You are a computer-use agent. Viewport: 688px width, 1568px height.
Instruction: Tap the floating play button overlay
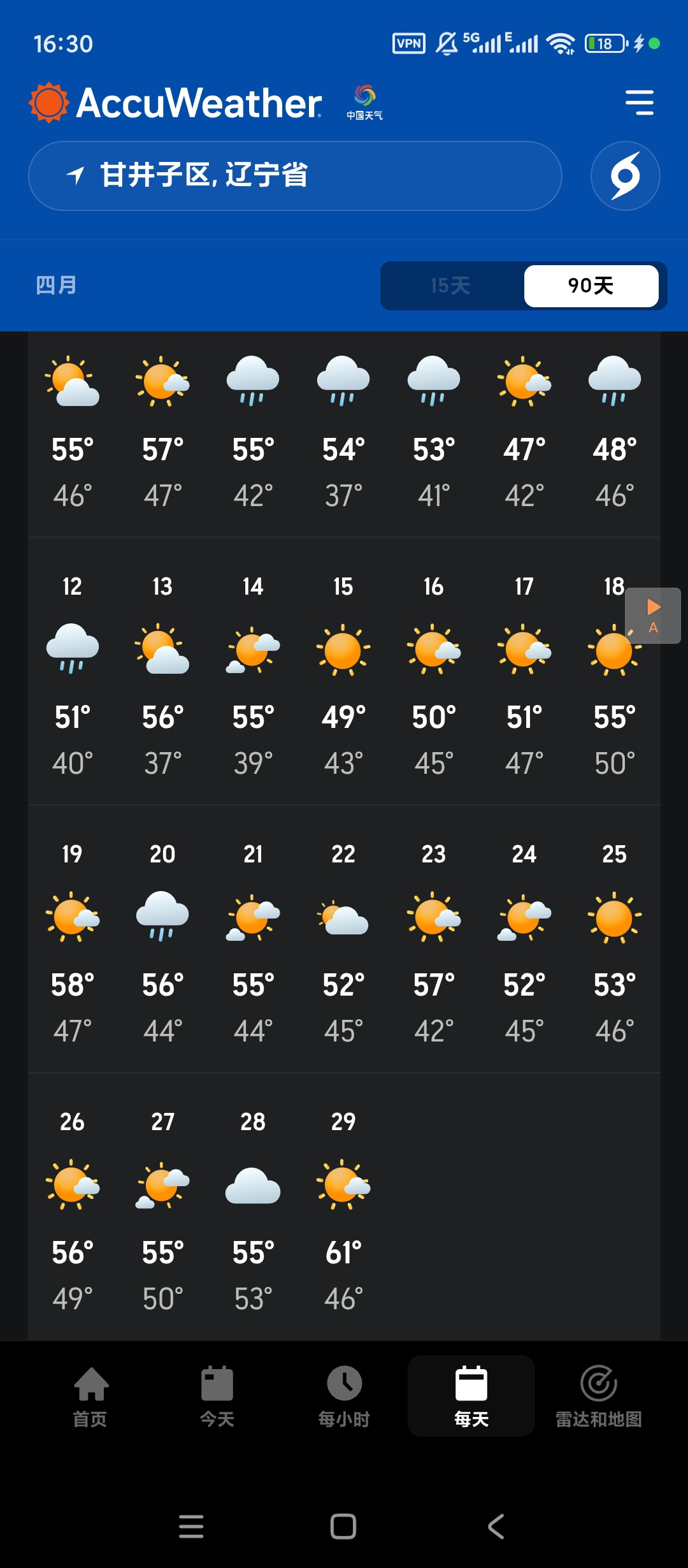point(653,616)
